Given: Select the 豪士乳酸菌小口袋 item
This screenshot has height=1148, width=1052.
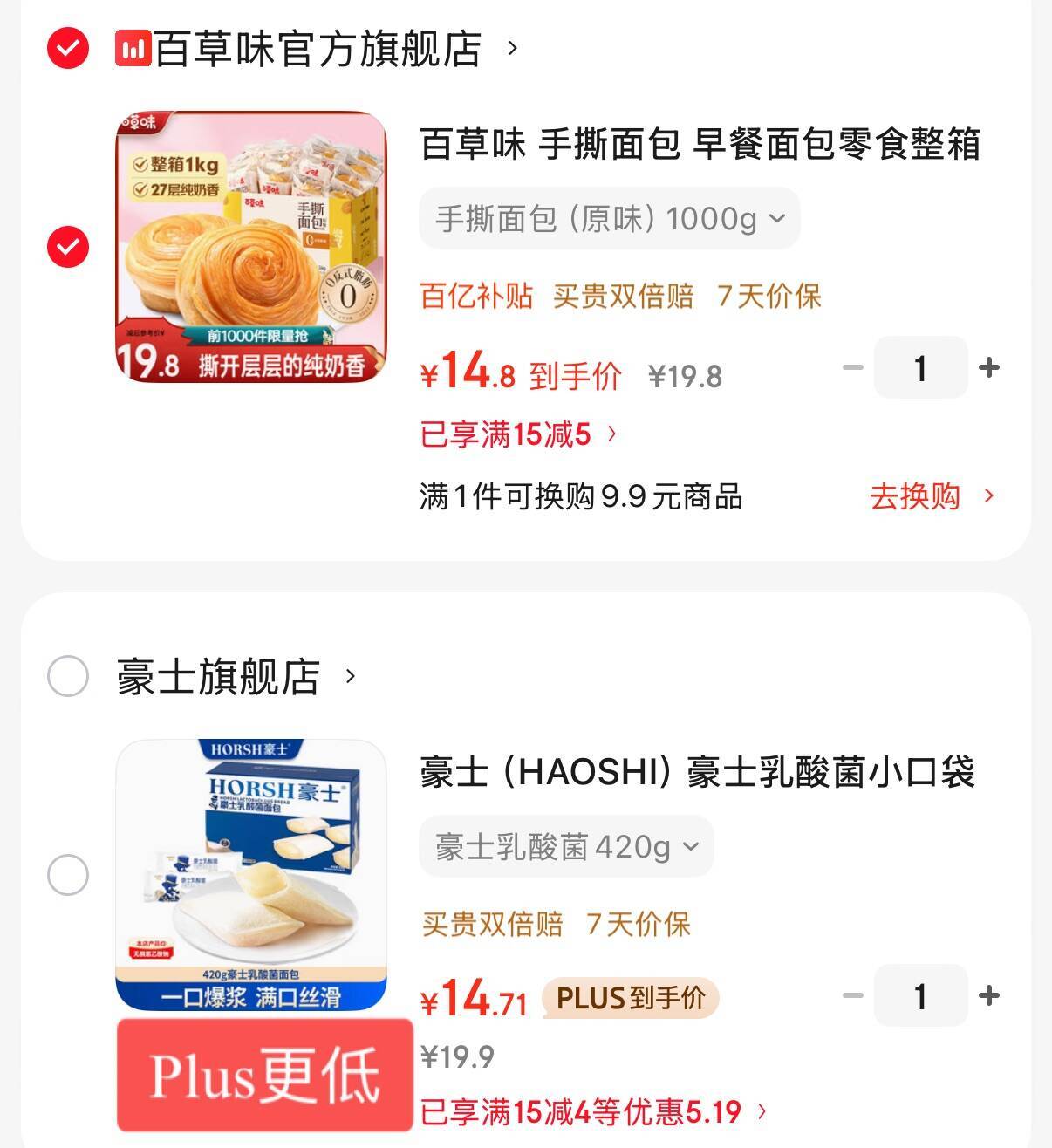Looking at the screenshot, I should (x=68, y=875).
